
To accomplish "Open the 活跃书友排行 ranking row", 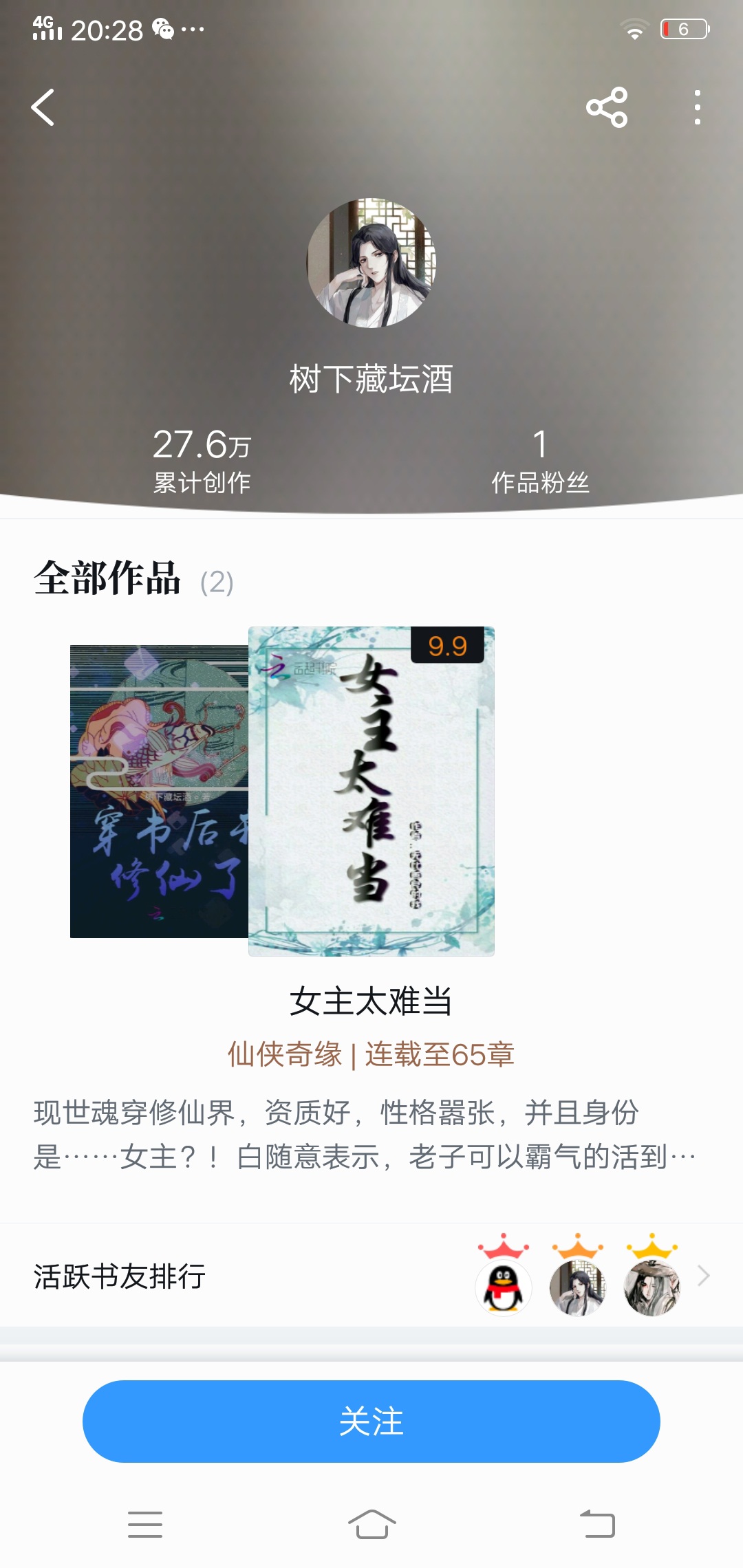I will (371, 1276).
